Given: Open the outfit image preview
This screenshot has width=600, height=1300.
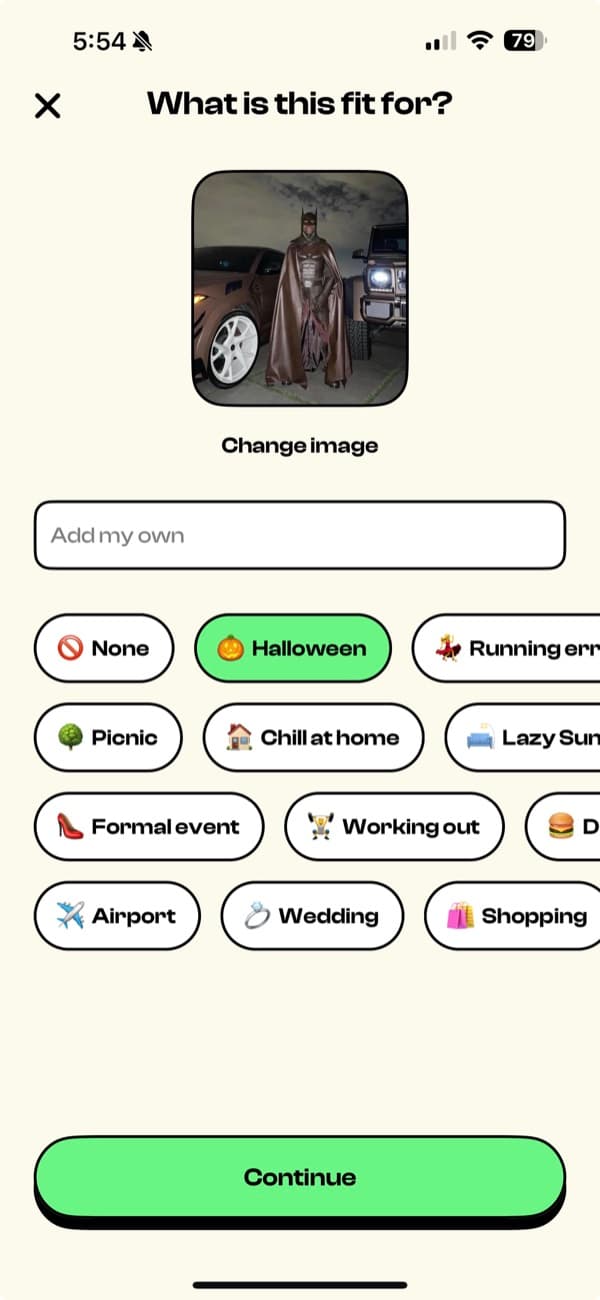Looking at the screenshot, I should [x=300, y=288].
